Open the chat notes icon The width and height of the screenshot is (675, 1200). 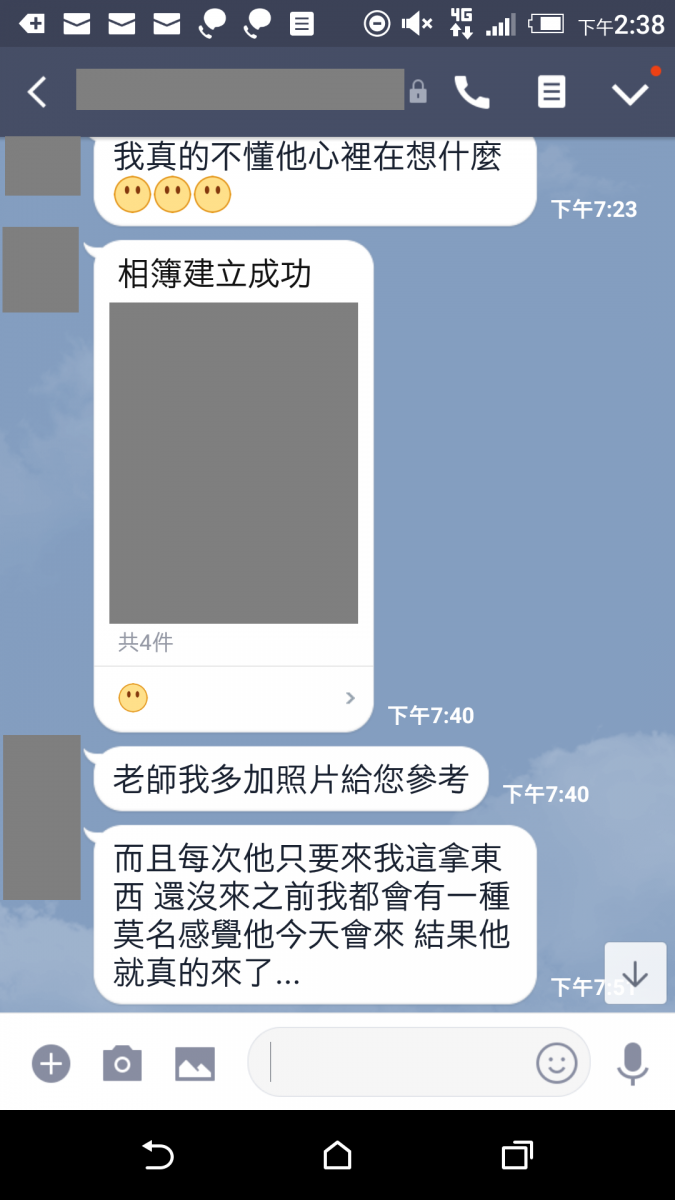[551, 93]
